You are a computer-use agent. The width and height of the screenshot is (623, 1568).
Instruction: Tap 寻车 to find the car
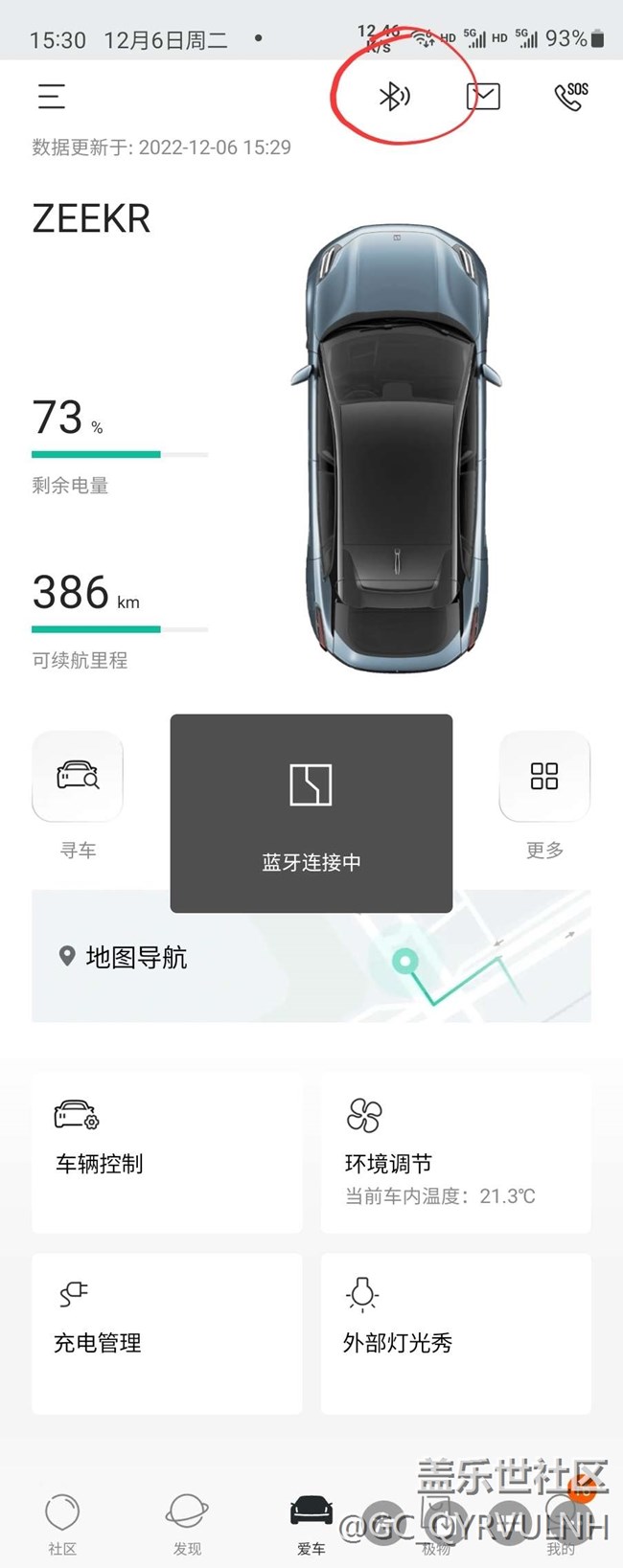coord(78,777)
